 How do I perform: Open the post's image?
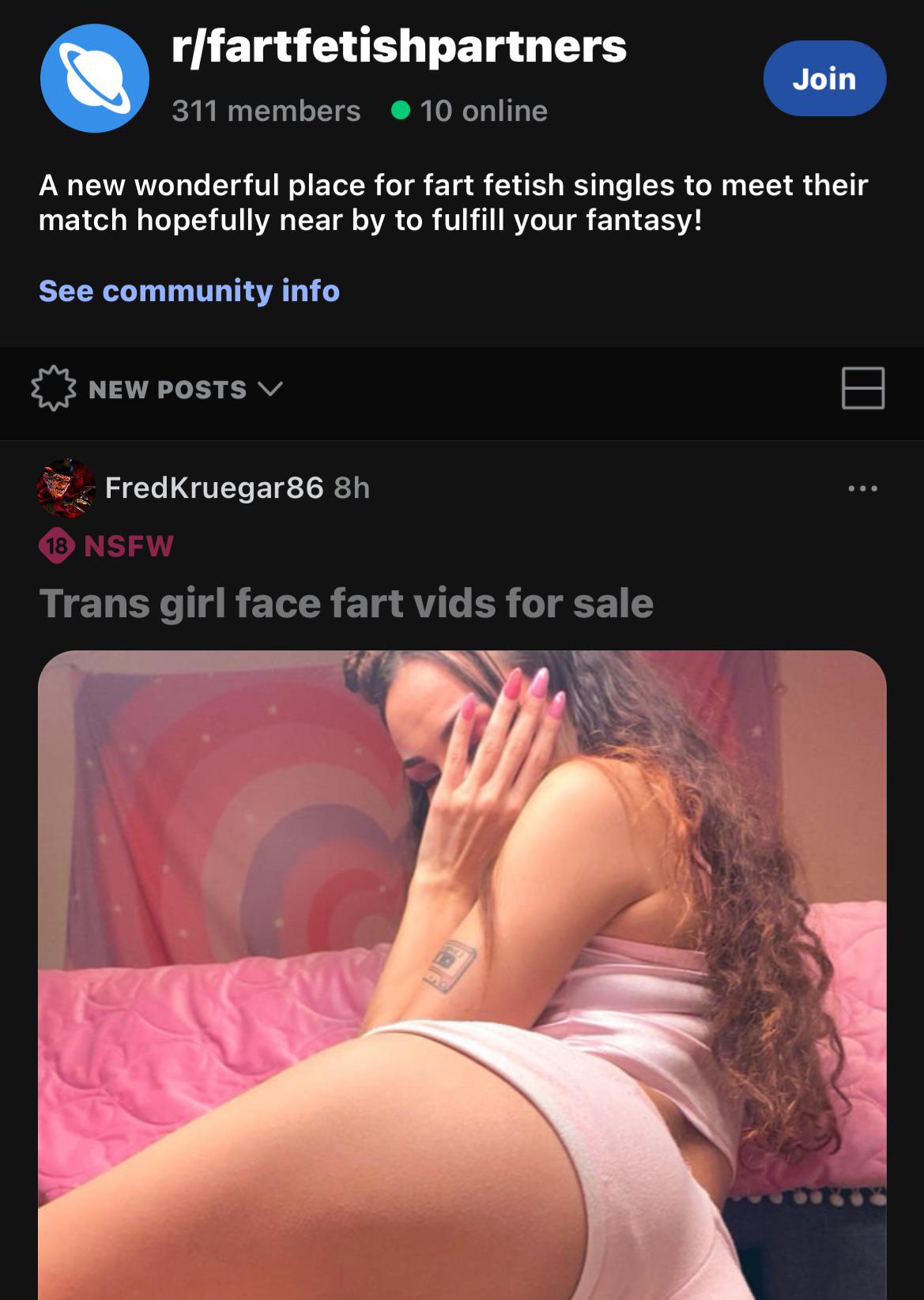coord(462,974)
